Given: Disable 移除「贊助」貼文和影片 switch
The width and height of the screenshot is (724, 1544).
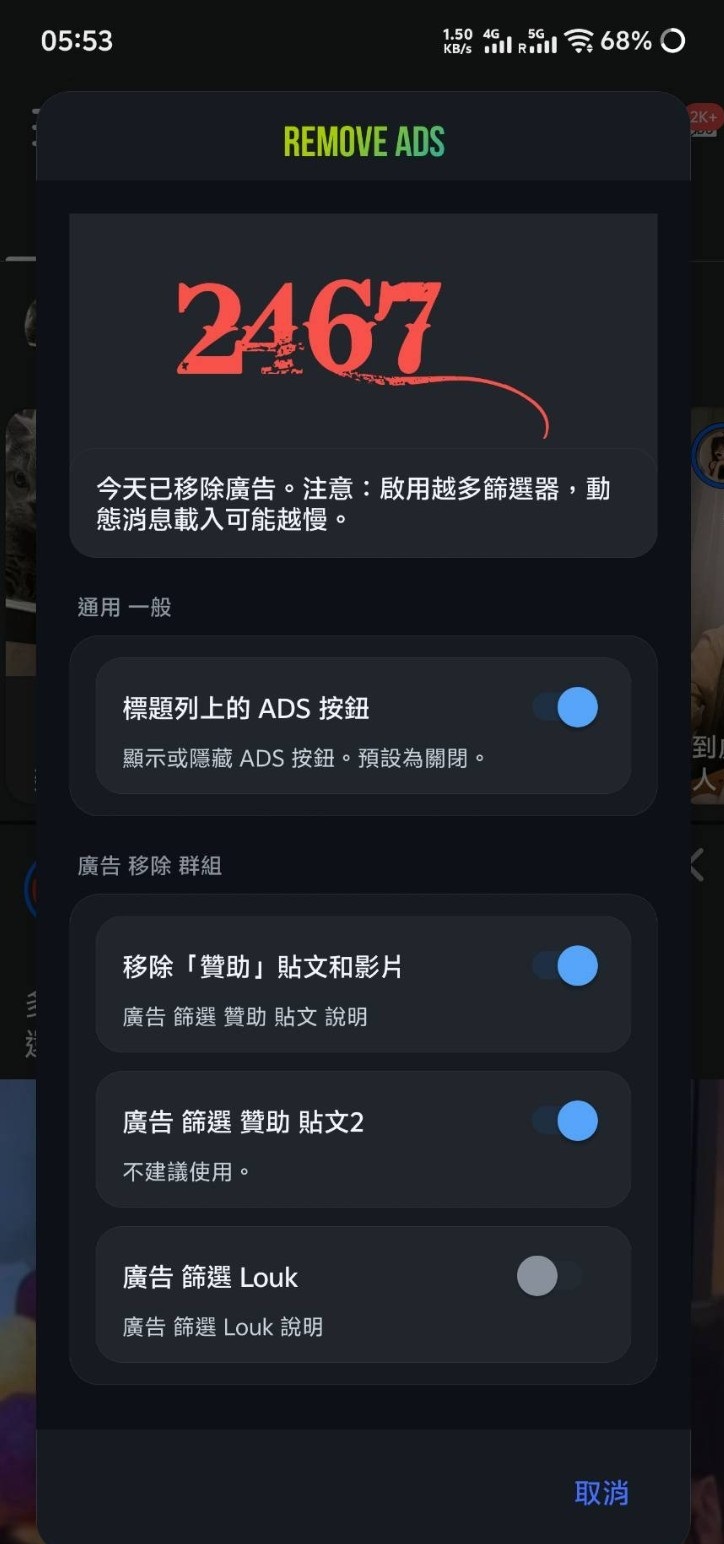Looking at the screenshot, I should click(x=565, y=967).
